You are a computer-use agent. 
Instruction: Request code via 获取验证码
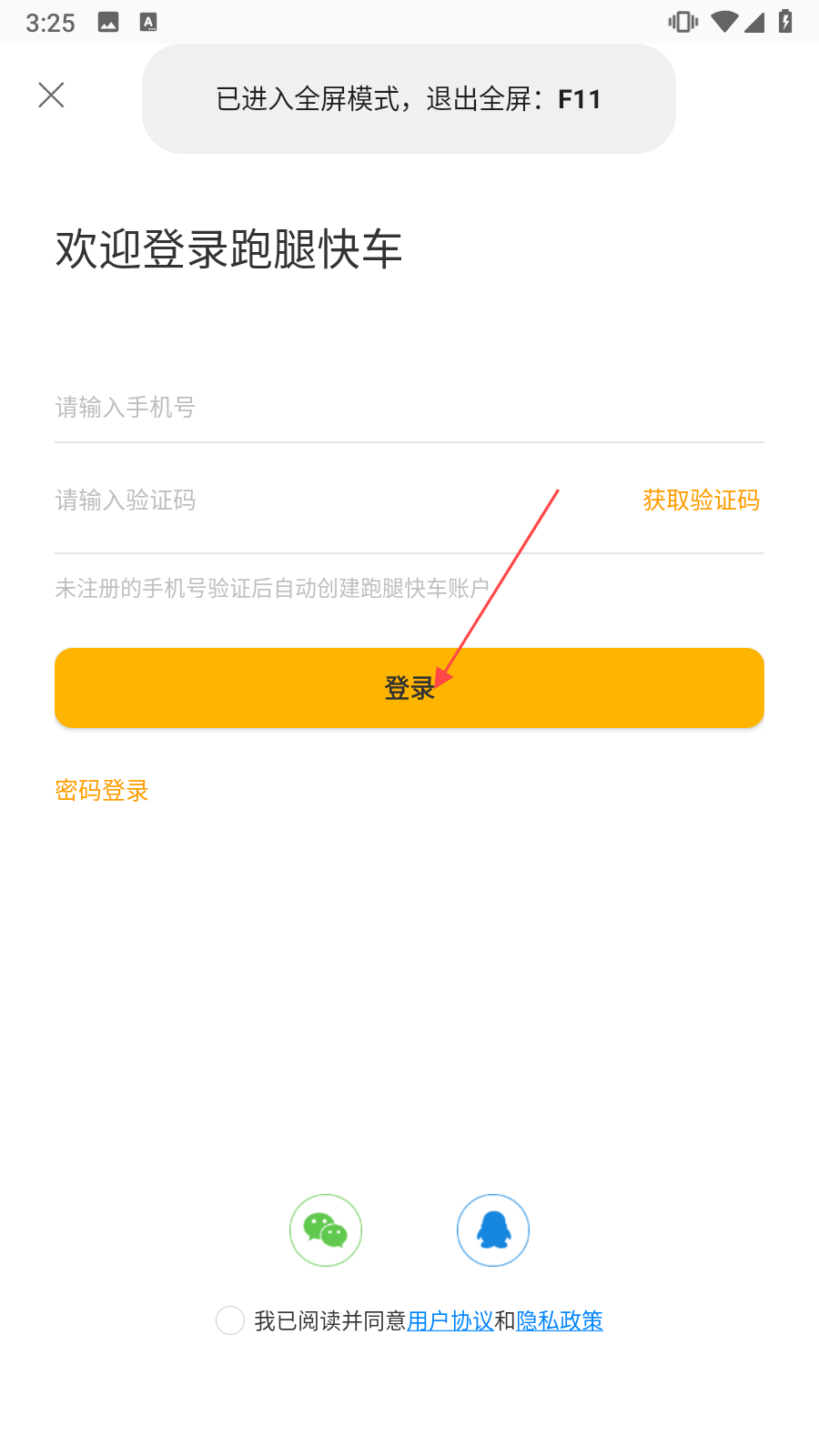pyautogui.click(x=701, y=500)
